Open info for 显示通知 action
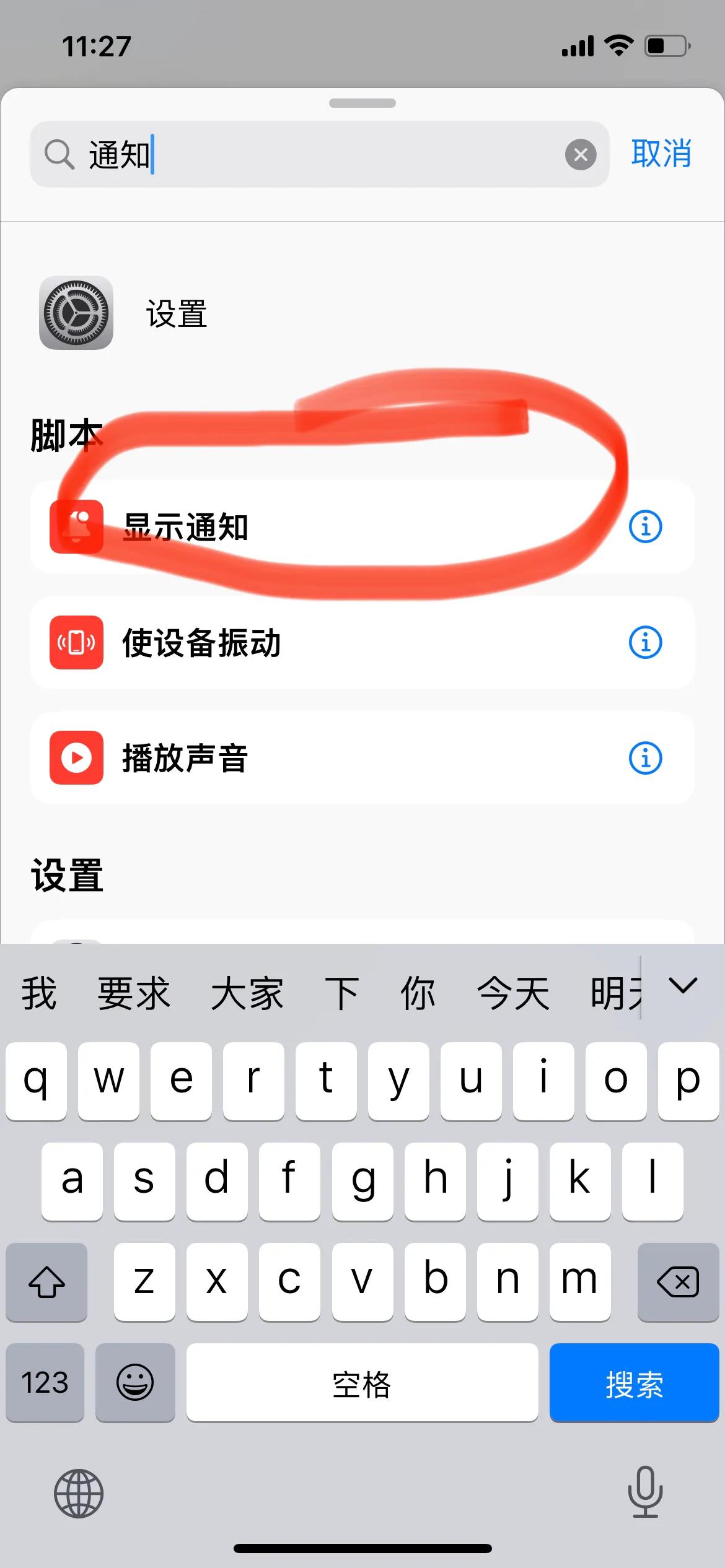The image size is (725, 1568). tap(645, 528)
